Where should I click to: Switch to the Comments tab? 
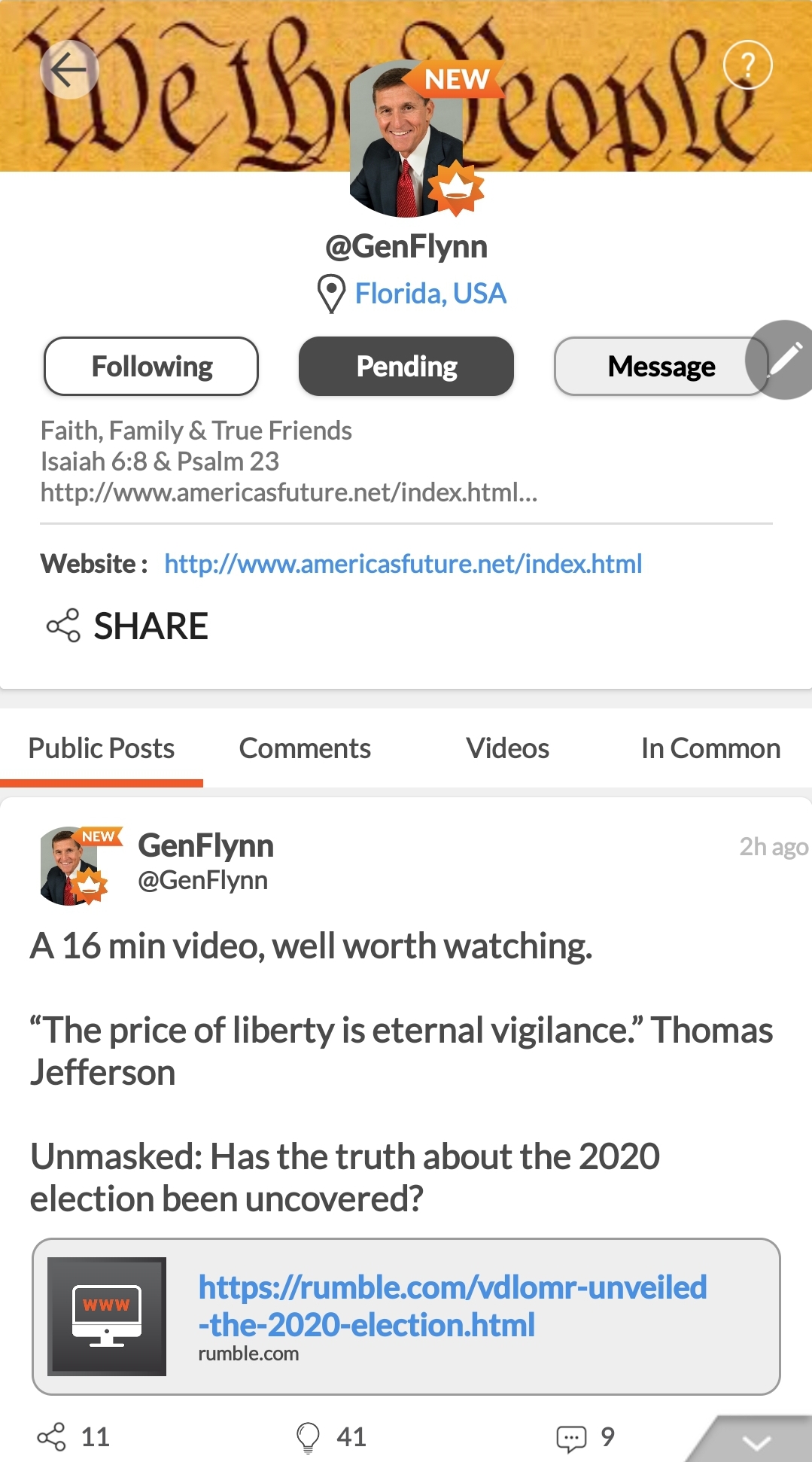point(305,748)
